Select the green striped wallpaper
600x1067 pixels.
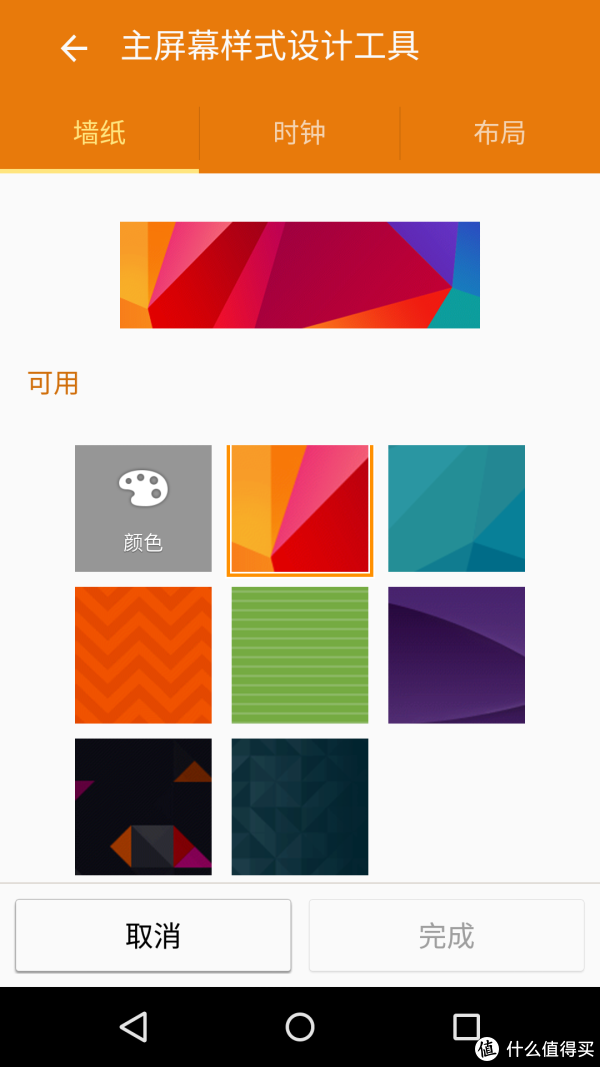(x=300, y=655)
